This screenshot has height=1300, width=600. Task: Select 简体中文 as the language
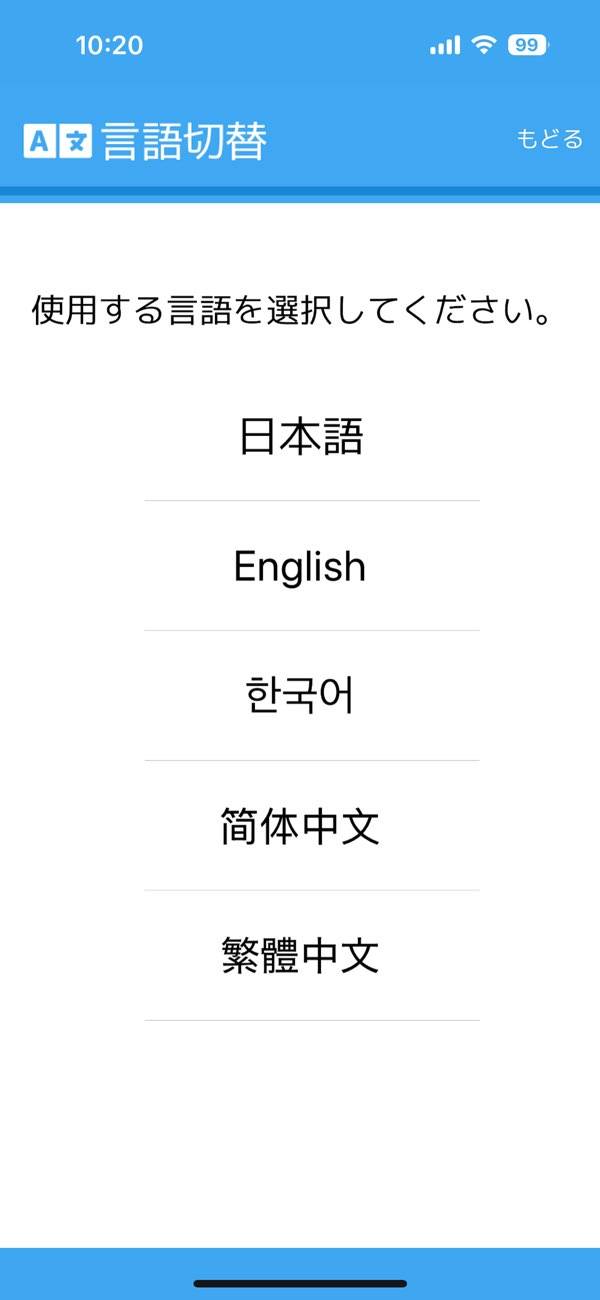[300, 827]
